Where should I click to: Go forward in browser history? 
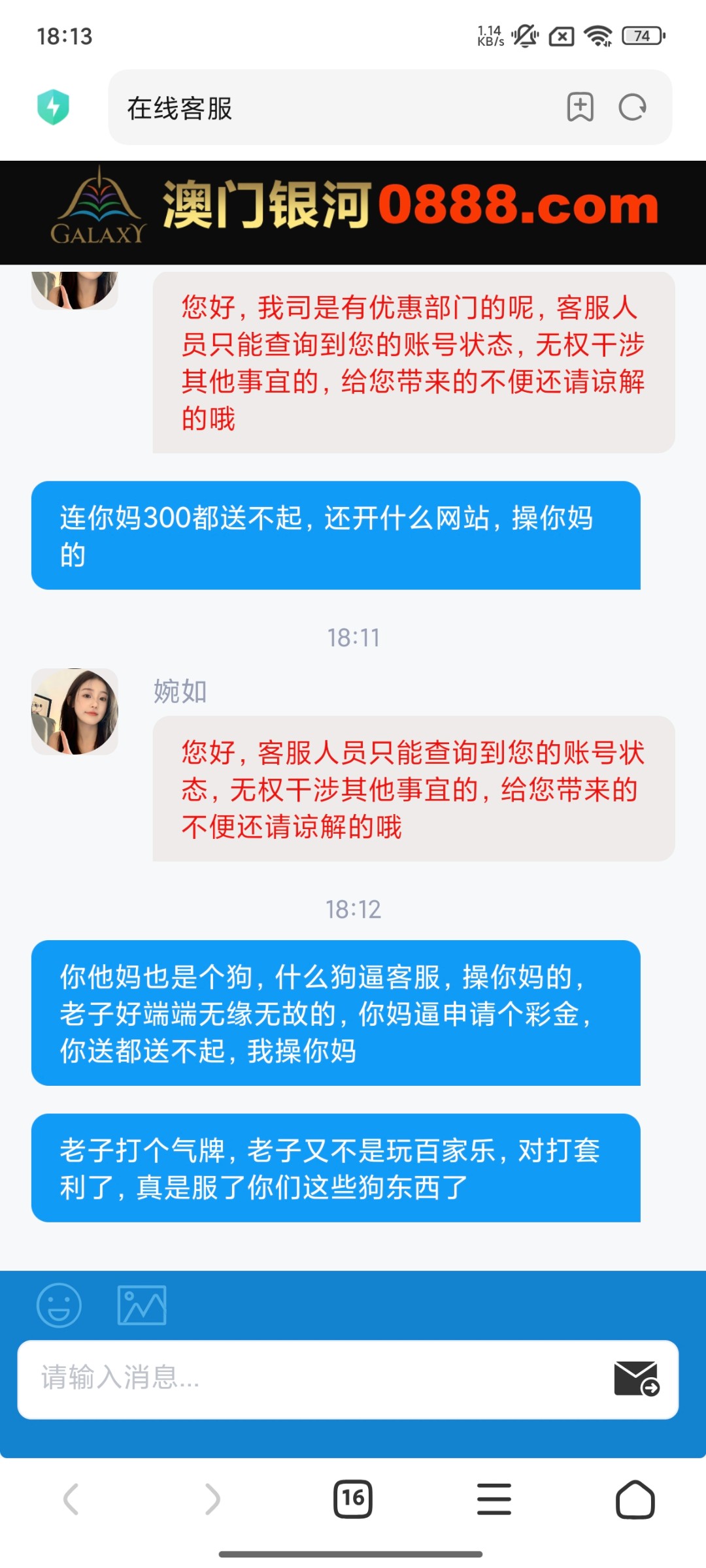(x=212, y=1499)
